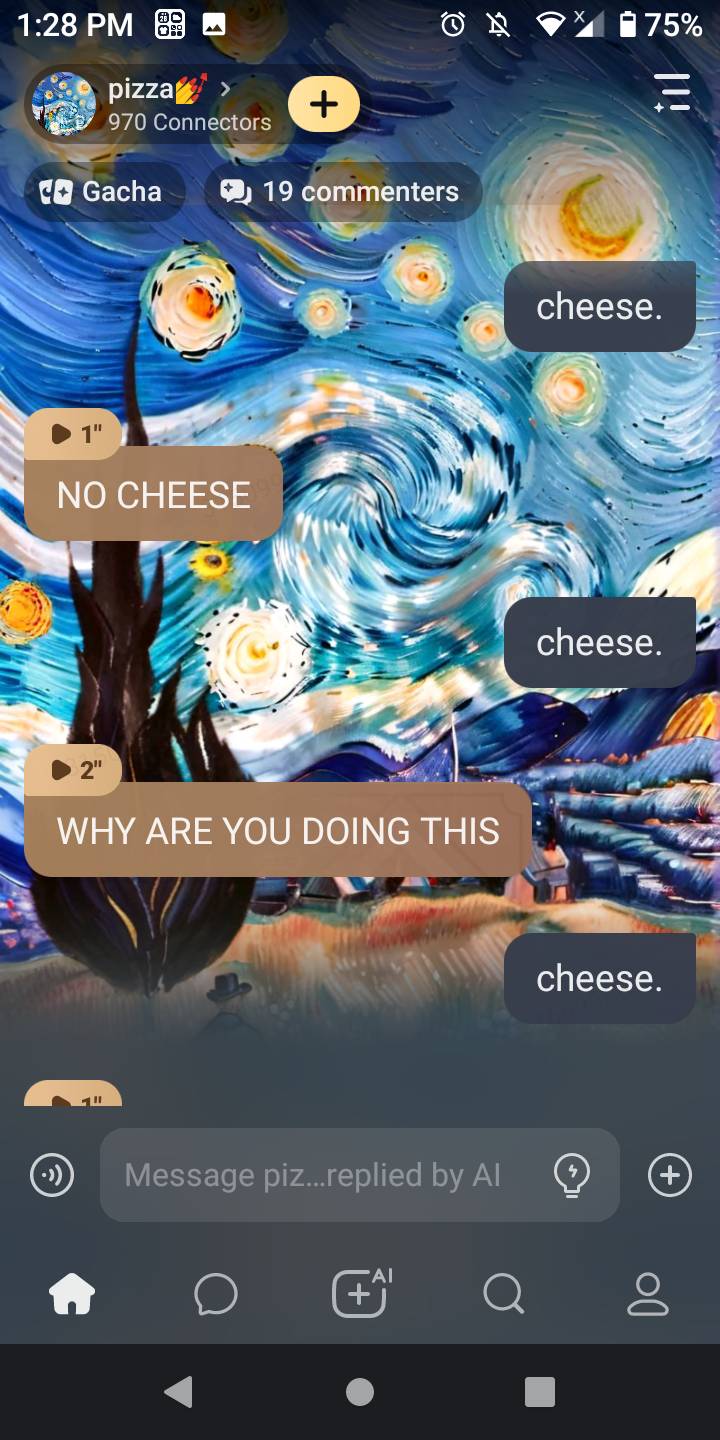Open the create AI tab
Screen dimensions: 720x1440
[360, 1294]
